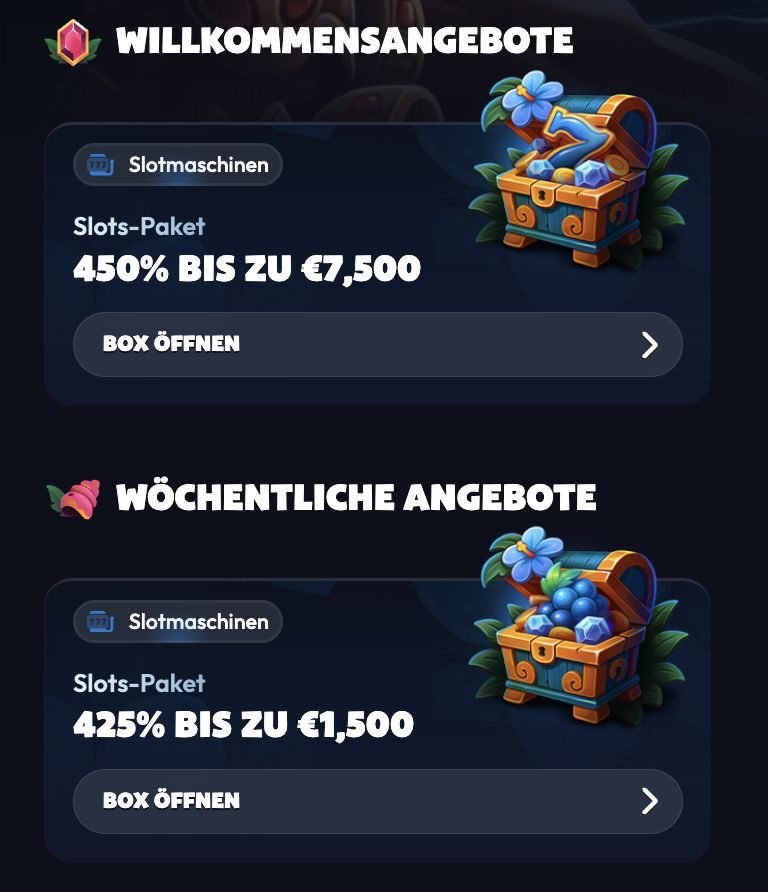
Task: Expand the welcome offer via its chevron arrow
Action: [x=651, y=344]
